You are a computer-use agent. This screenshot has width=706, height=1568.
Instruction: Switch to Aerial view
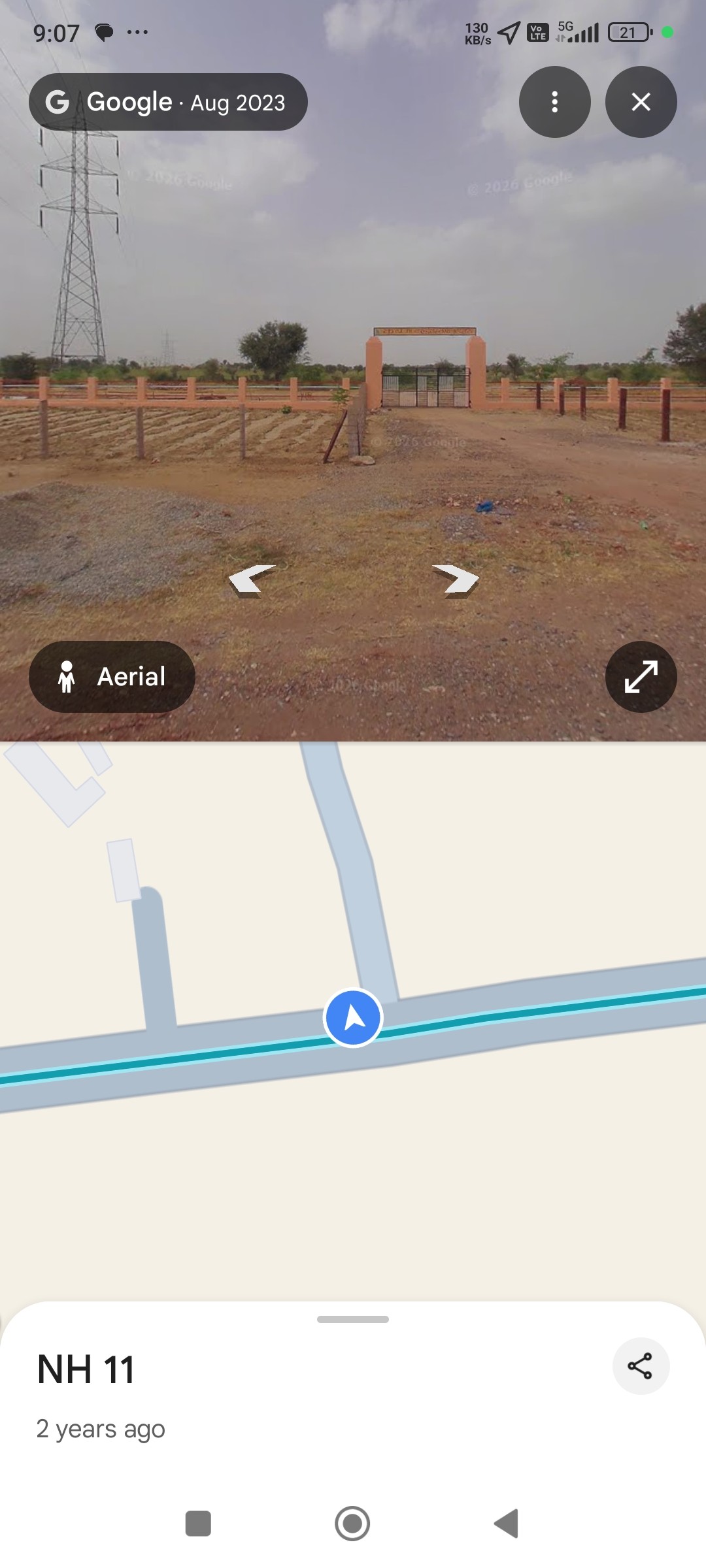[112, 676]
